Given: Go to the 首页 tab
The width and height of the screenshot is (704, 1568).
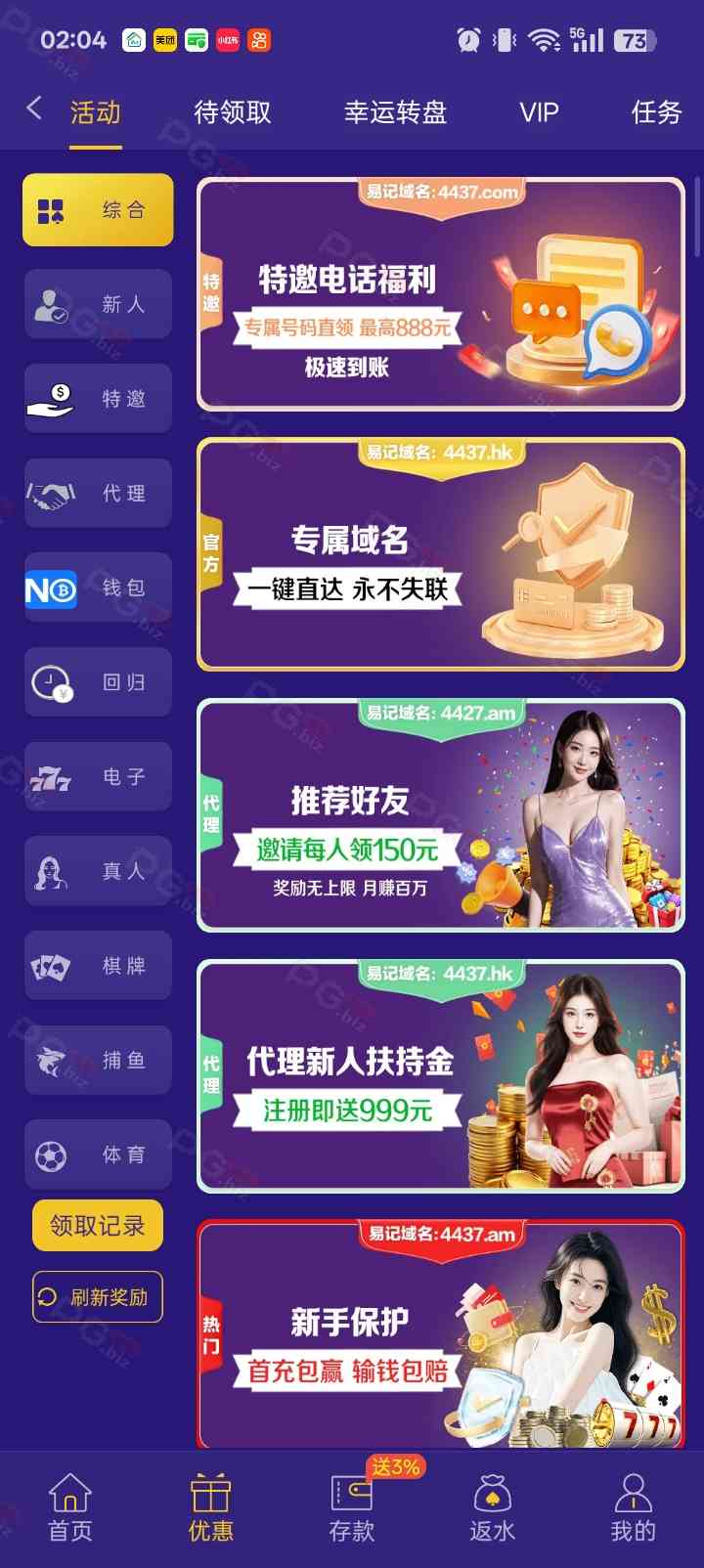Looking at the screenshot, I should coord(70,1507).
